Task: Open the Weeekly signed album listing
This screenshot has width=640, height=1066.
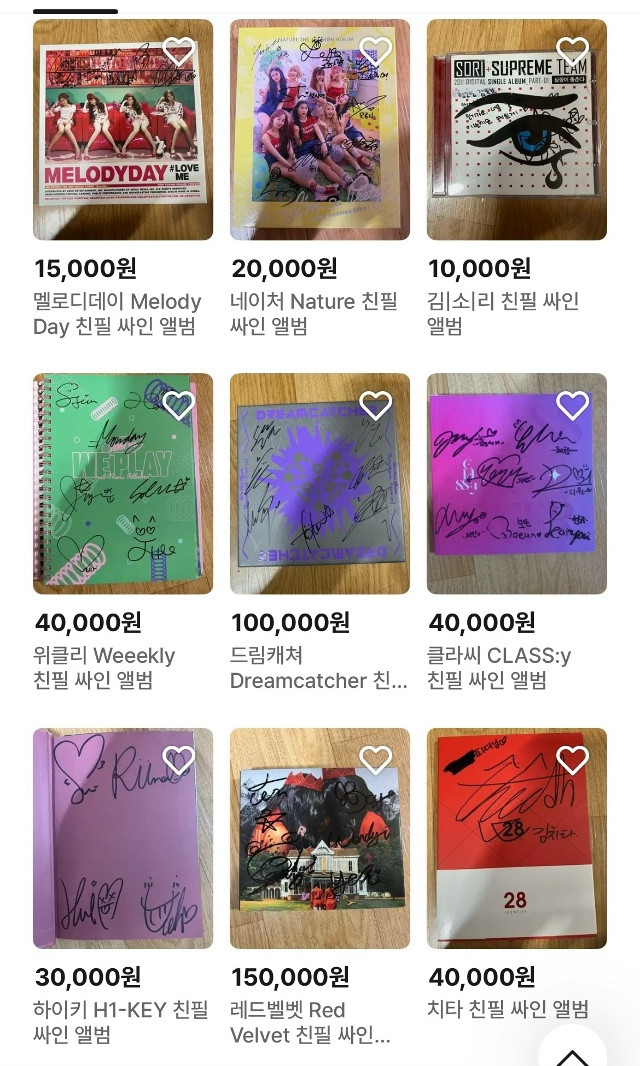Action: (x=122, y=484)
